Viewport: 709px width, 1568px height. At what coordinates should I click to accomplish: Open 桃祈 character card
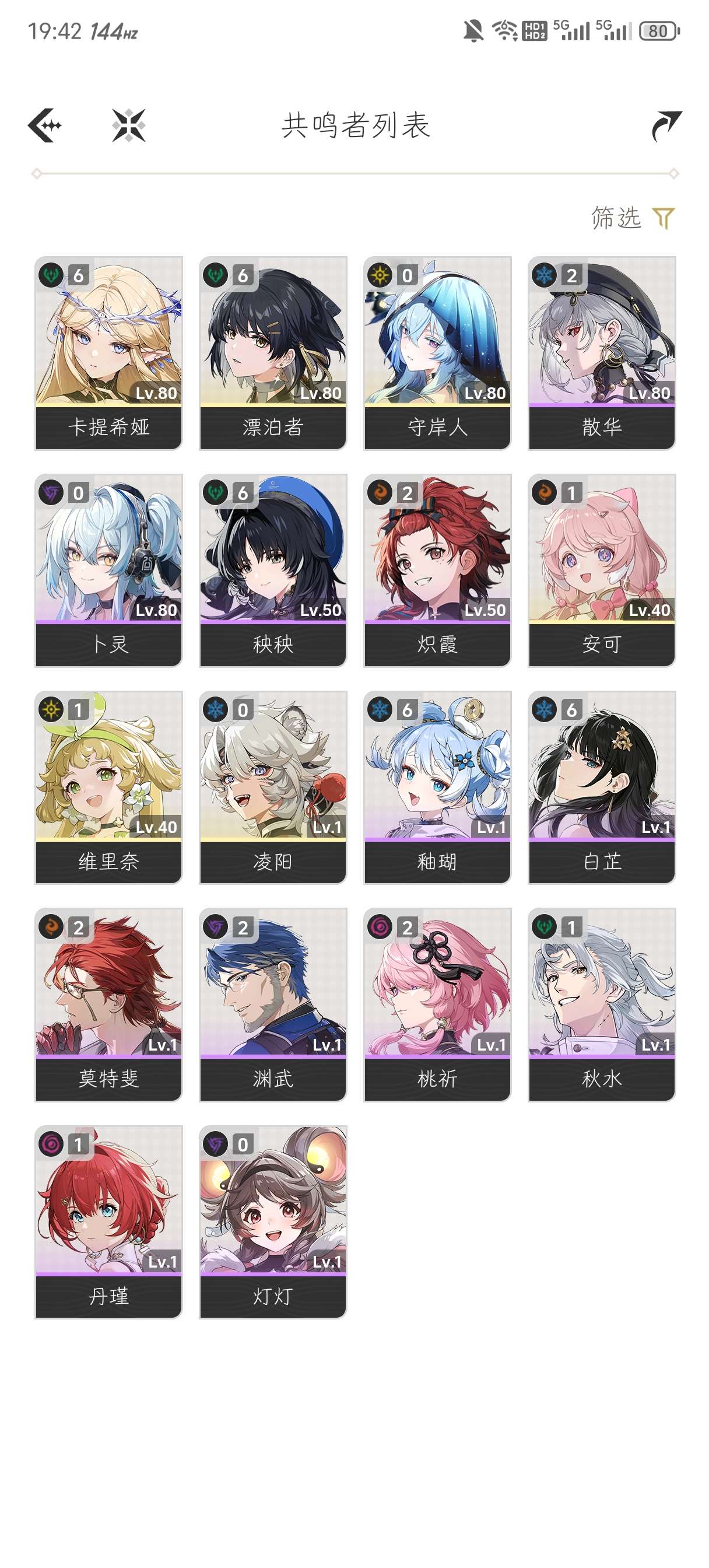pyautogui.click(x=437, y=1005)
